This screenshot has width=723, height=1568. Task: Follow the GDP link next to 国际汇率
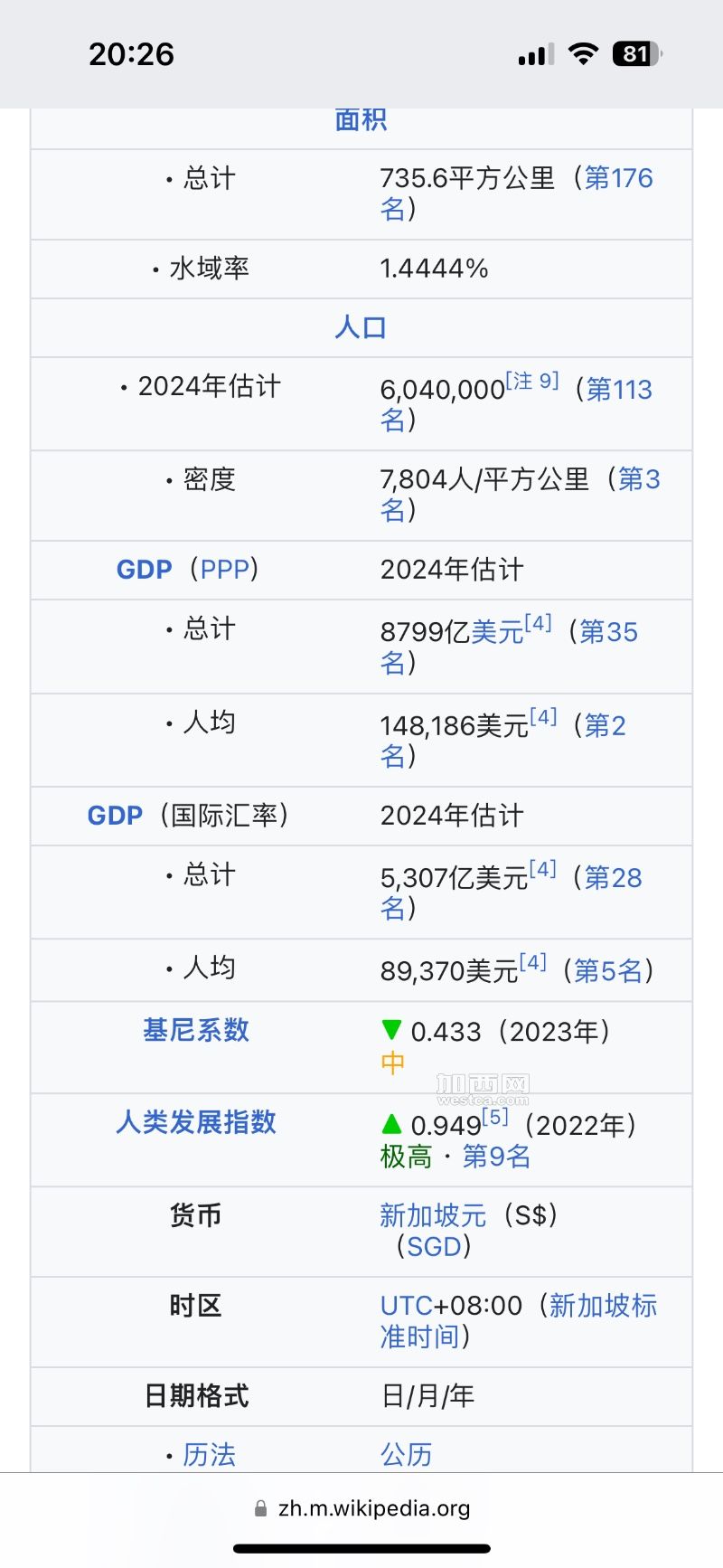point(115,816)
